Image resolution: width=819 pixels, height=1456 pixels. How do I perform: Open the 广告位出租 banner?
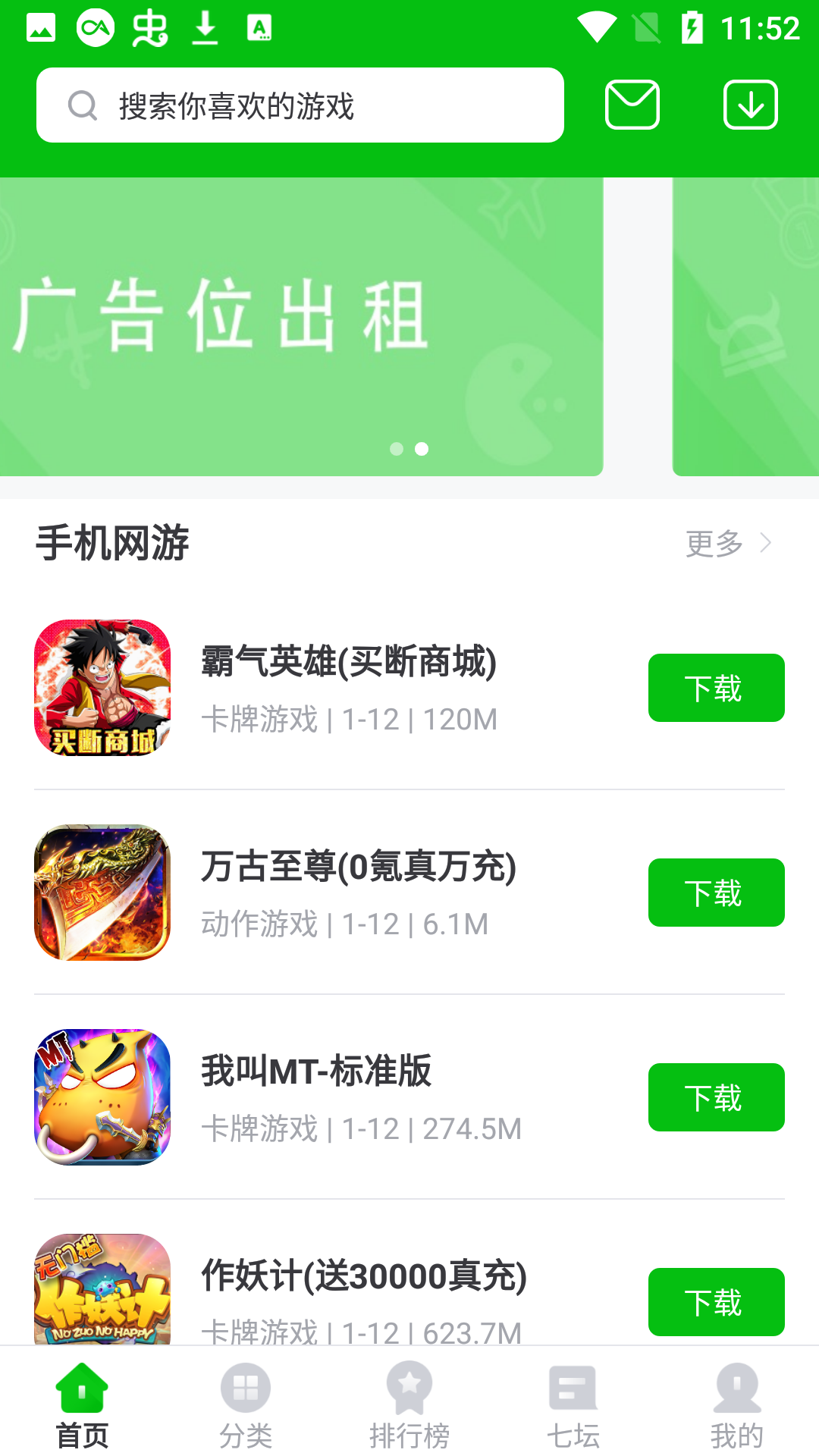pyautogui.click(x=300, y=326)
